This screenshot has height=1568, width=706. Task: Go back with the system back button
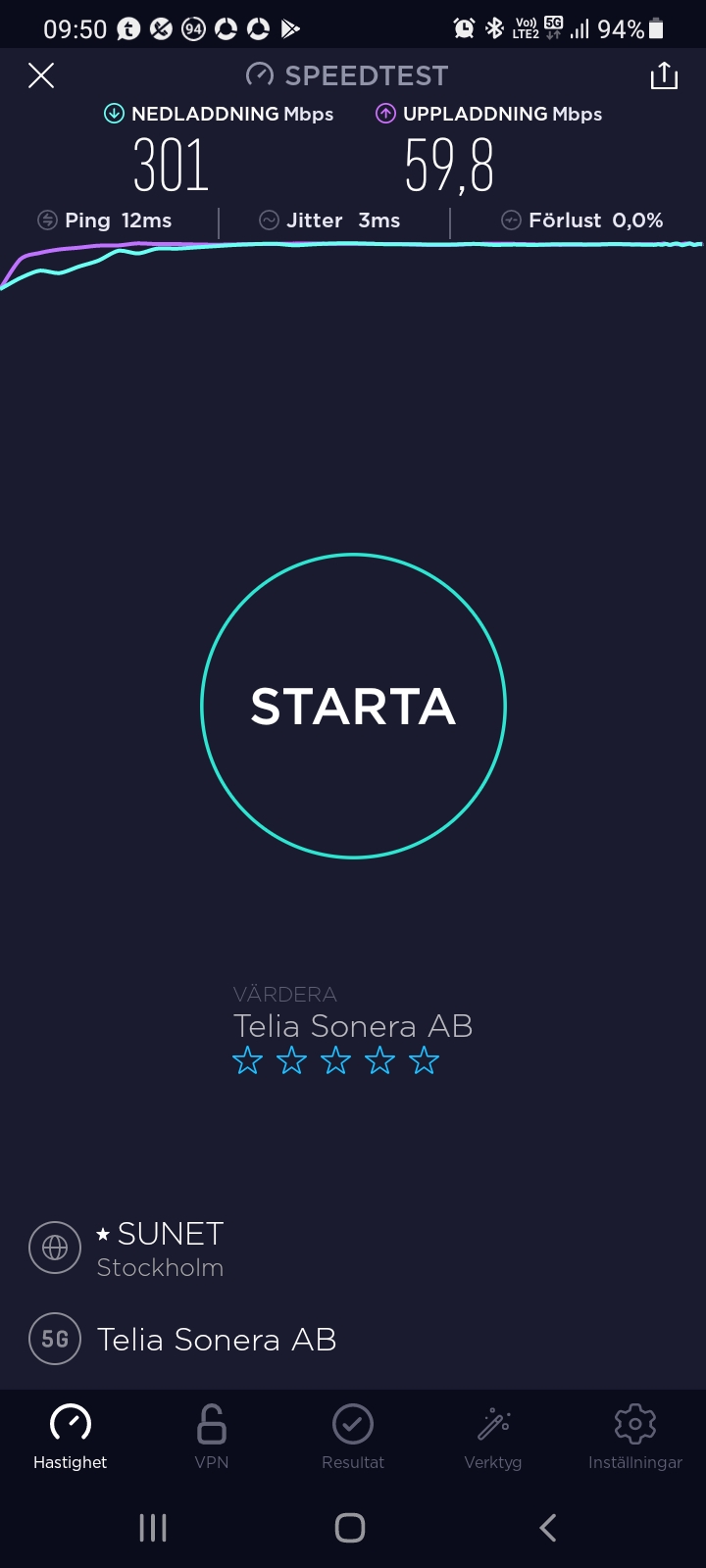coord(548,1527)
